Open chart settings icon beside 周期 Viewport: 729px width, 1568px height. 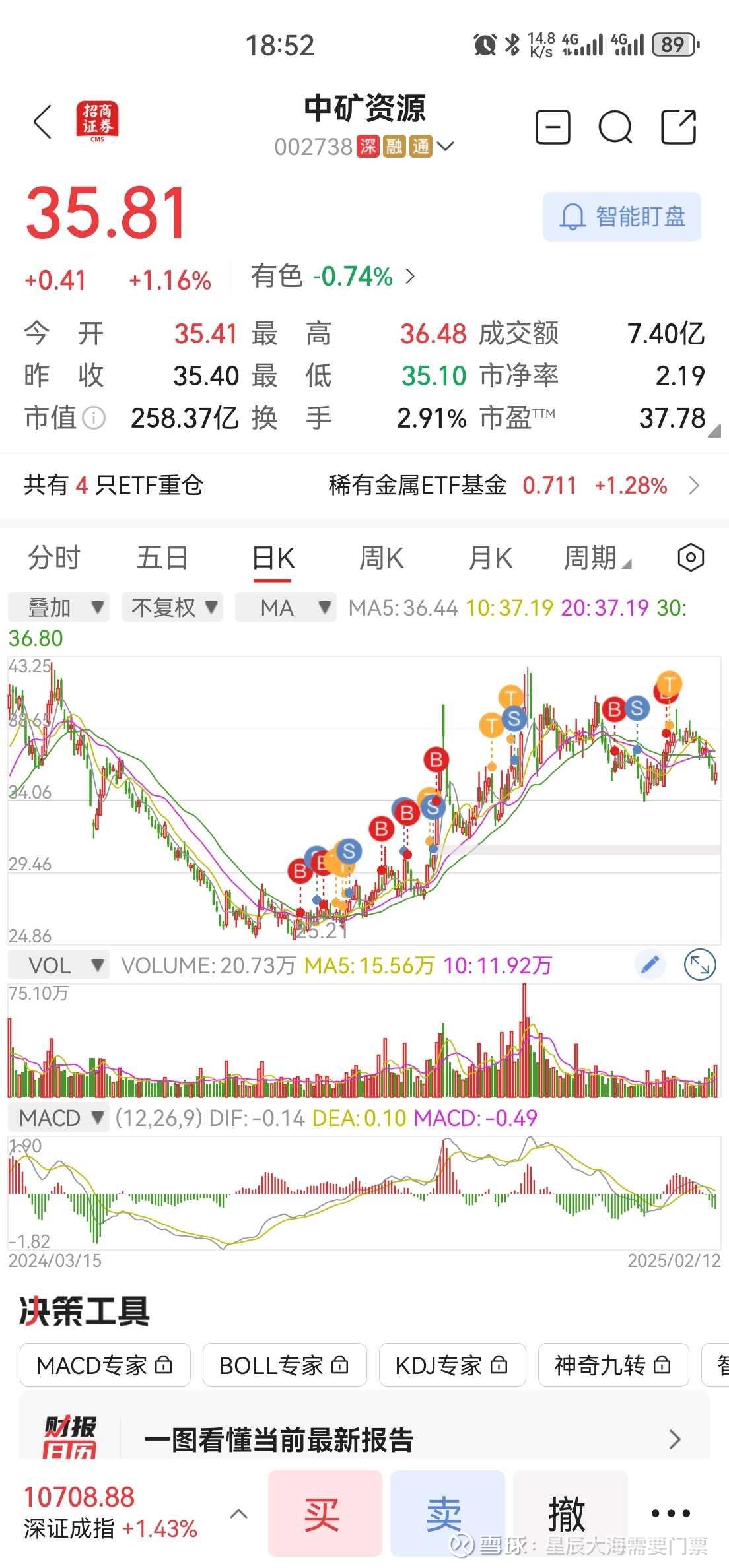691,558
